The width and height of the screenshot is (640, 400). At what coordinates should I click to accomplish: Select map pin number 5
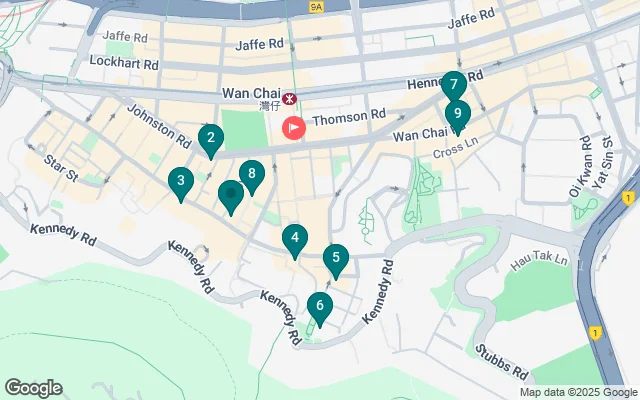click(336, 260)
